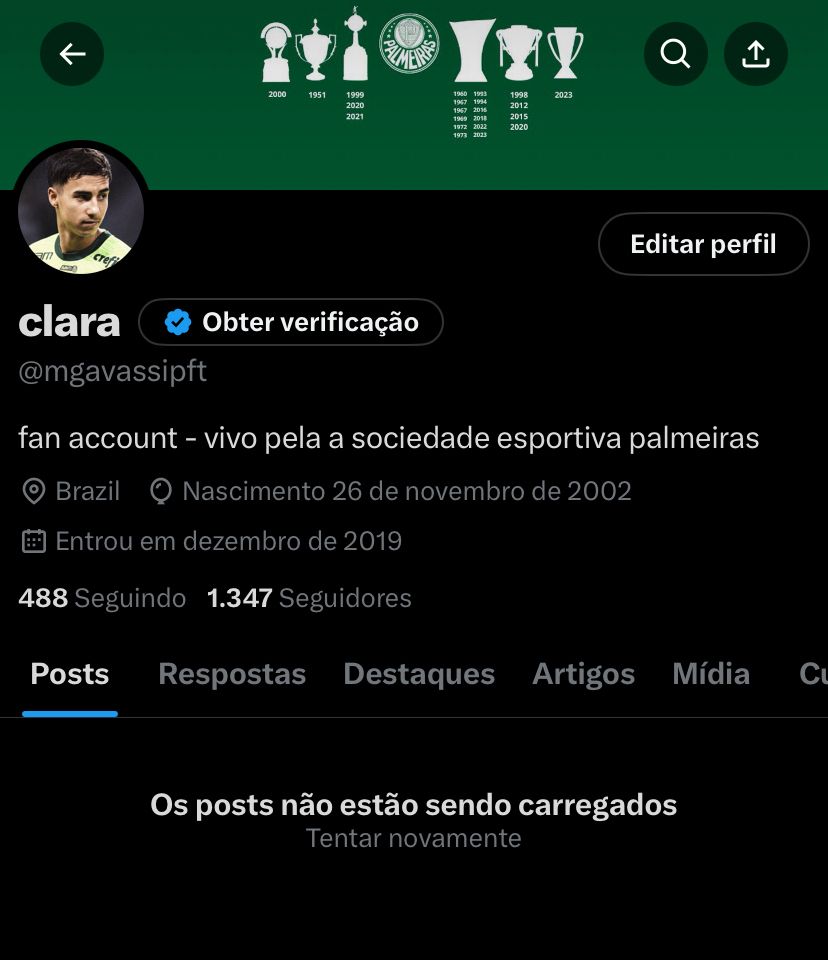The width and height of the screenshot is (828, 960).
Task: Open profile search magnifier
Action: coord(676,54)
